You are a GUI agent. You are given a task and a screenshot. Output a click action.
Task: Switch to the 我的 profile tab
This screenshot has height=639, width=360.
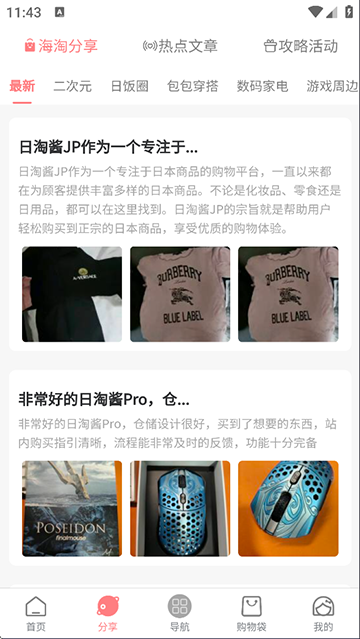pos(323,613)
